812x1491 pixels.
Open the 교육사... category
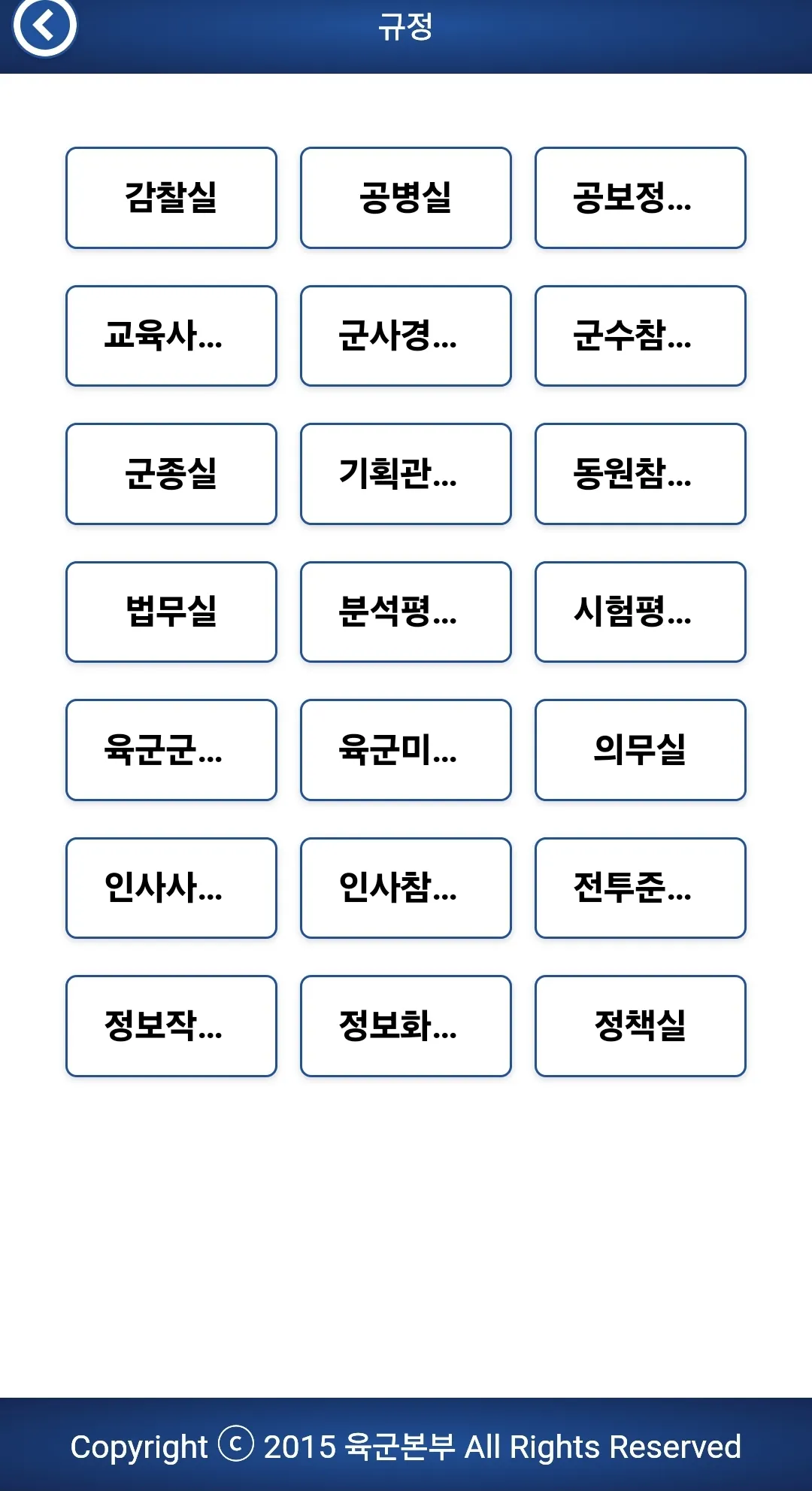pyautogui.click(x=171, y=336)
